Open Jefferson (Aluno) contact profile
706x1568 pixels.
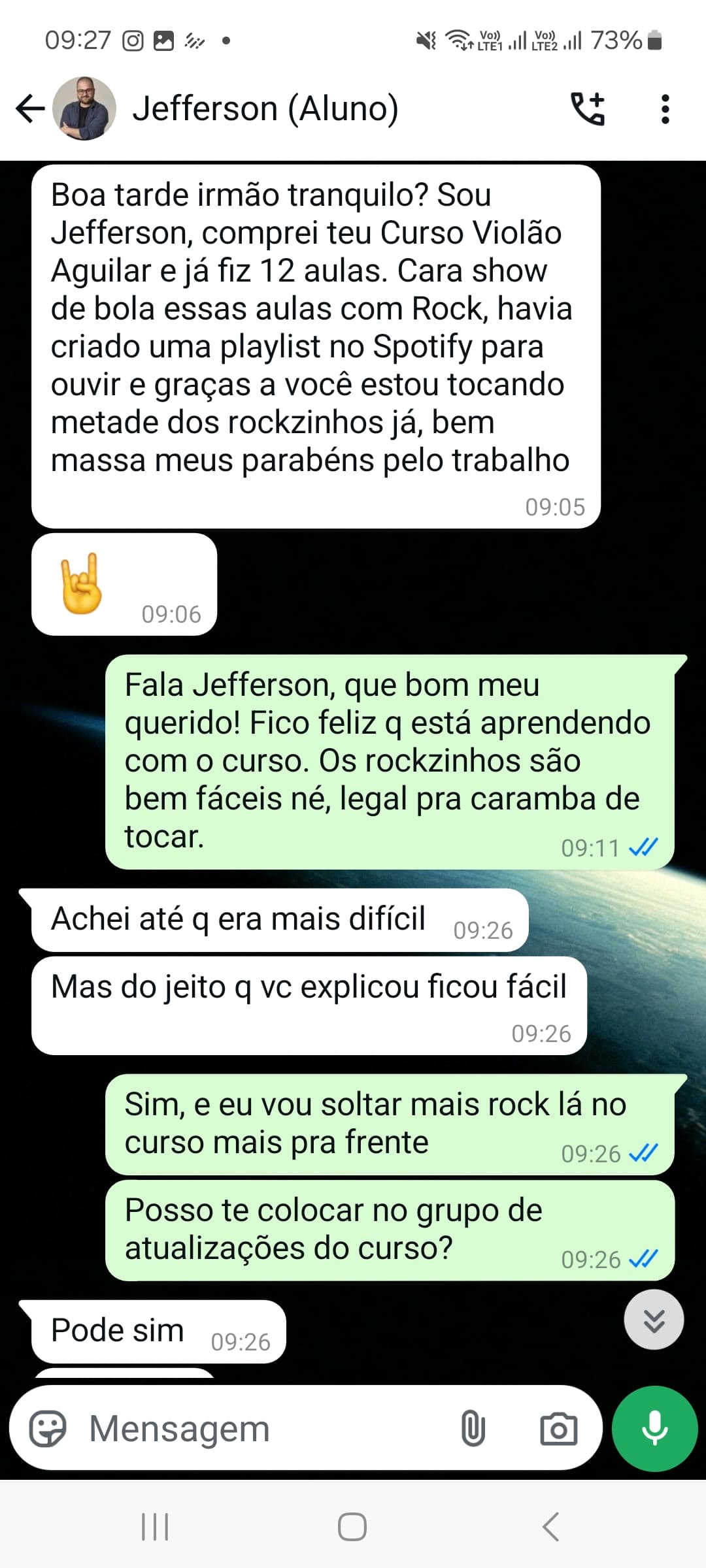pyautogui.click(x=265, y=108)
